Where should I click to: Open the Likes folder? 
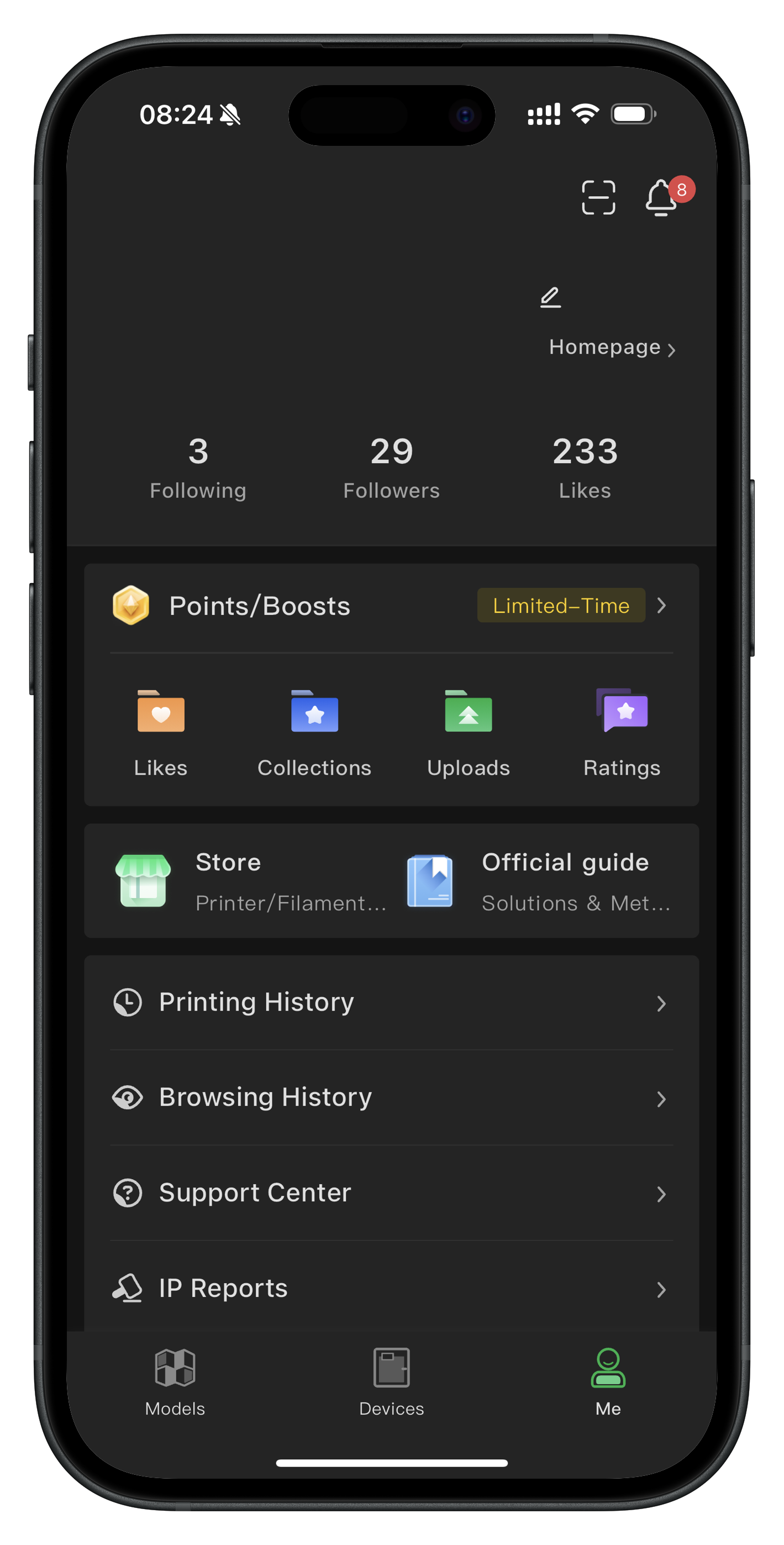[x=161, y=732]
